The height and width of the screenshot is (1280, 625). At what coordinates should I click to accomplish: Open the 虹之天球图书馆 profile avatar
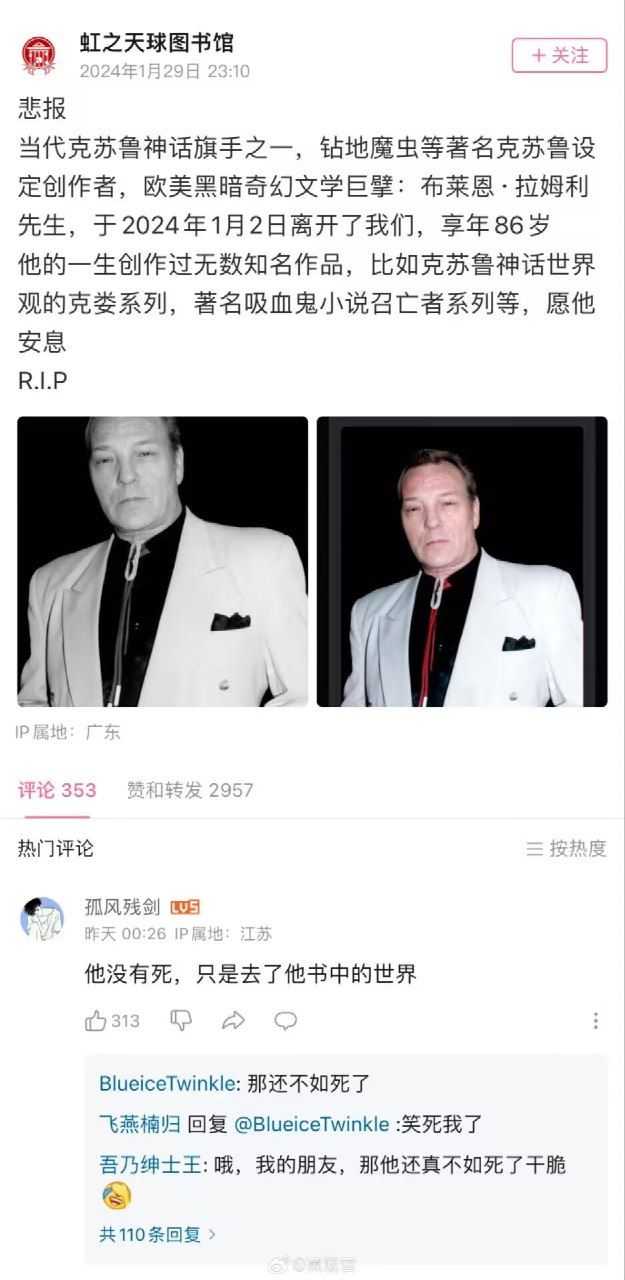tap(39, 56)
